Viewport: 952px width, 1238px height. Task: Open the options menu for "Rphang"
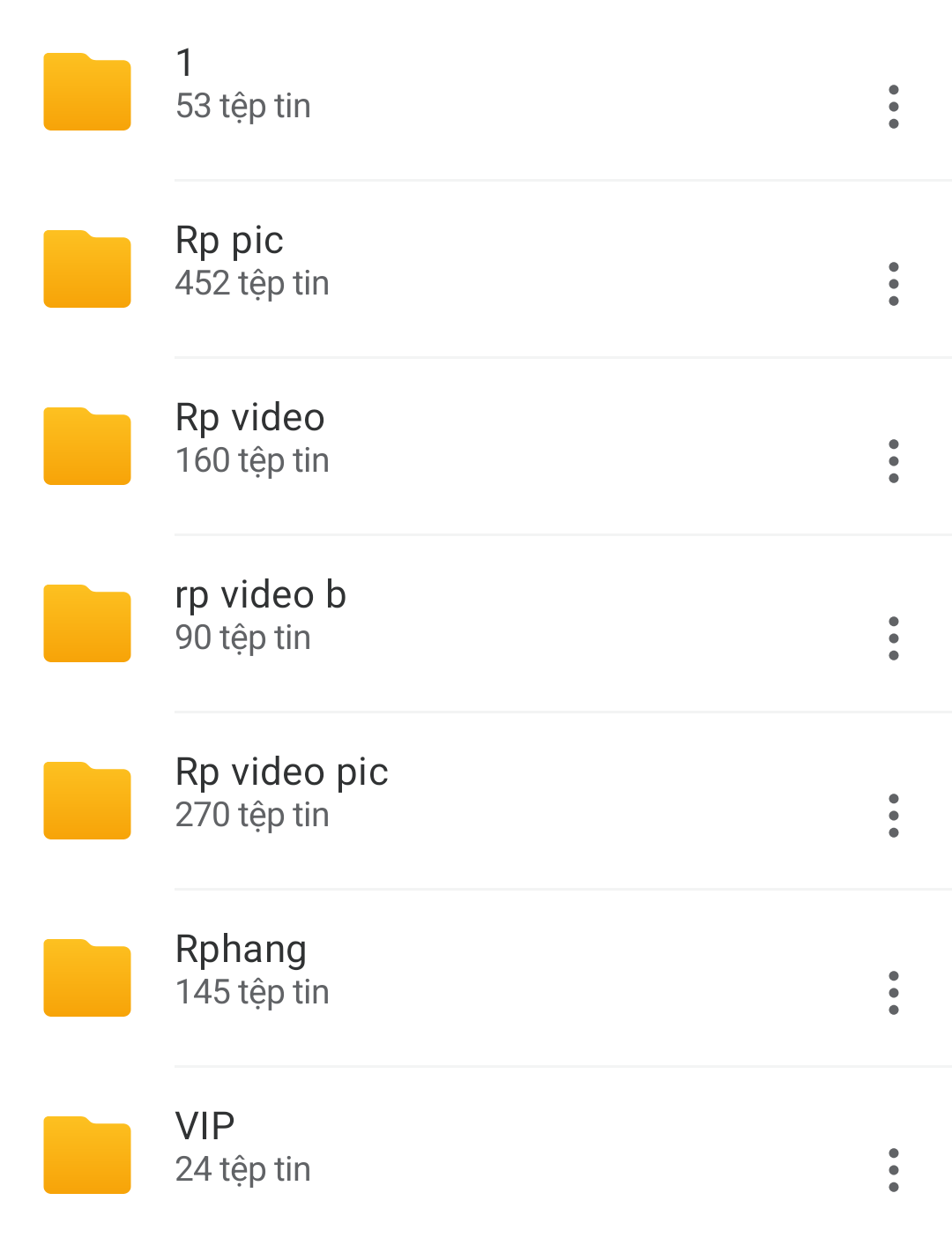coord(893,992)
